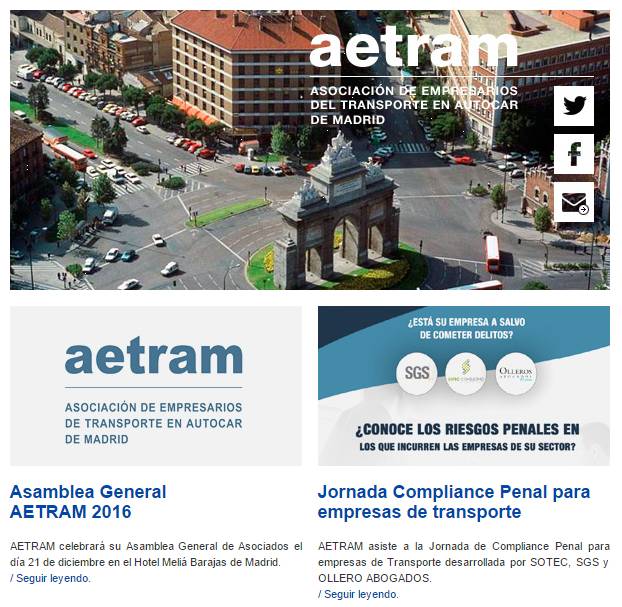Open AETRAM's Facebook page
This screenshot has height=607, width=622.
(573, 155)
